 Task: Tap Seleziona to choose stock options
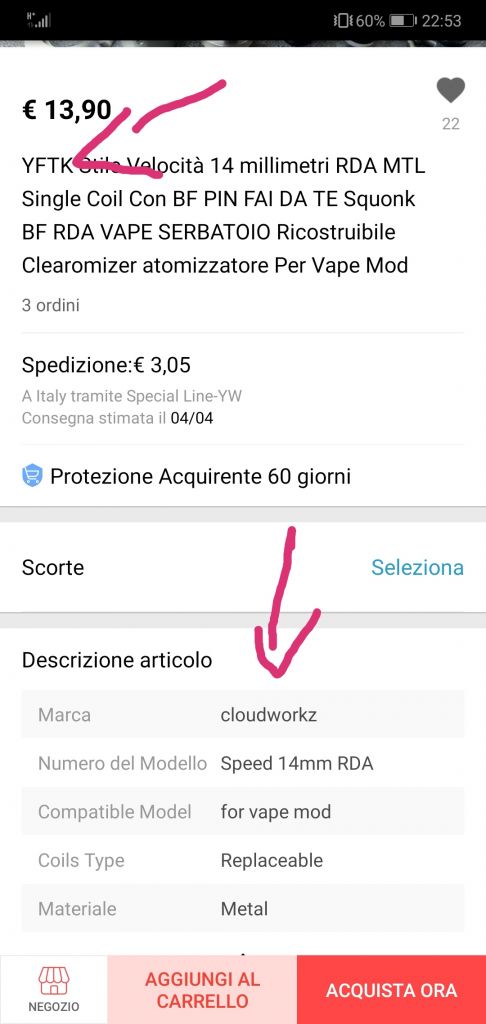coord(417,568)
